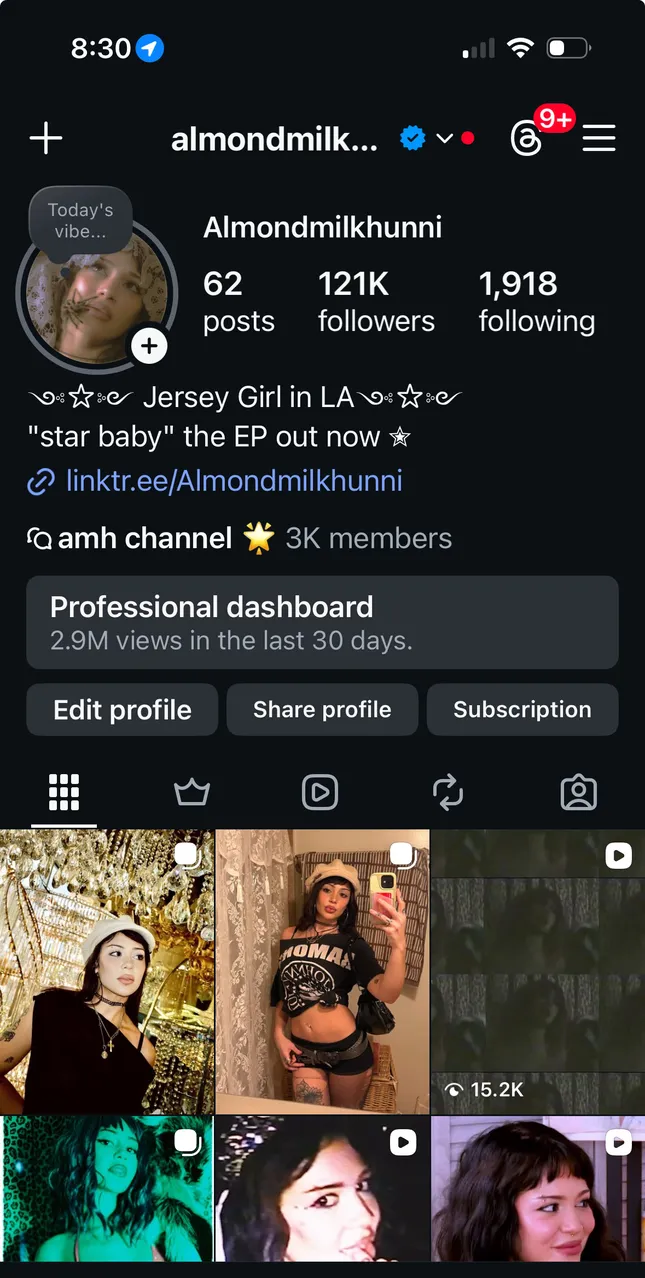Switch to the tagged photos tab
This screenshot has width=645, height=1278.
click(x=578, y=793)
